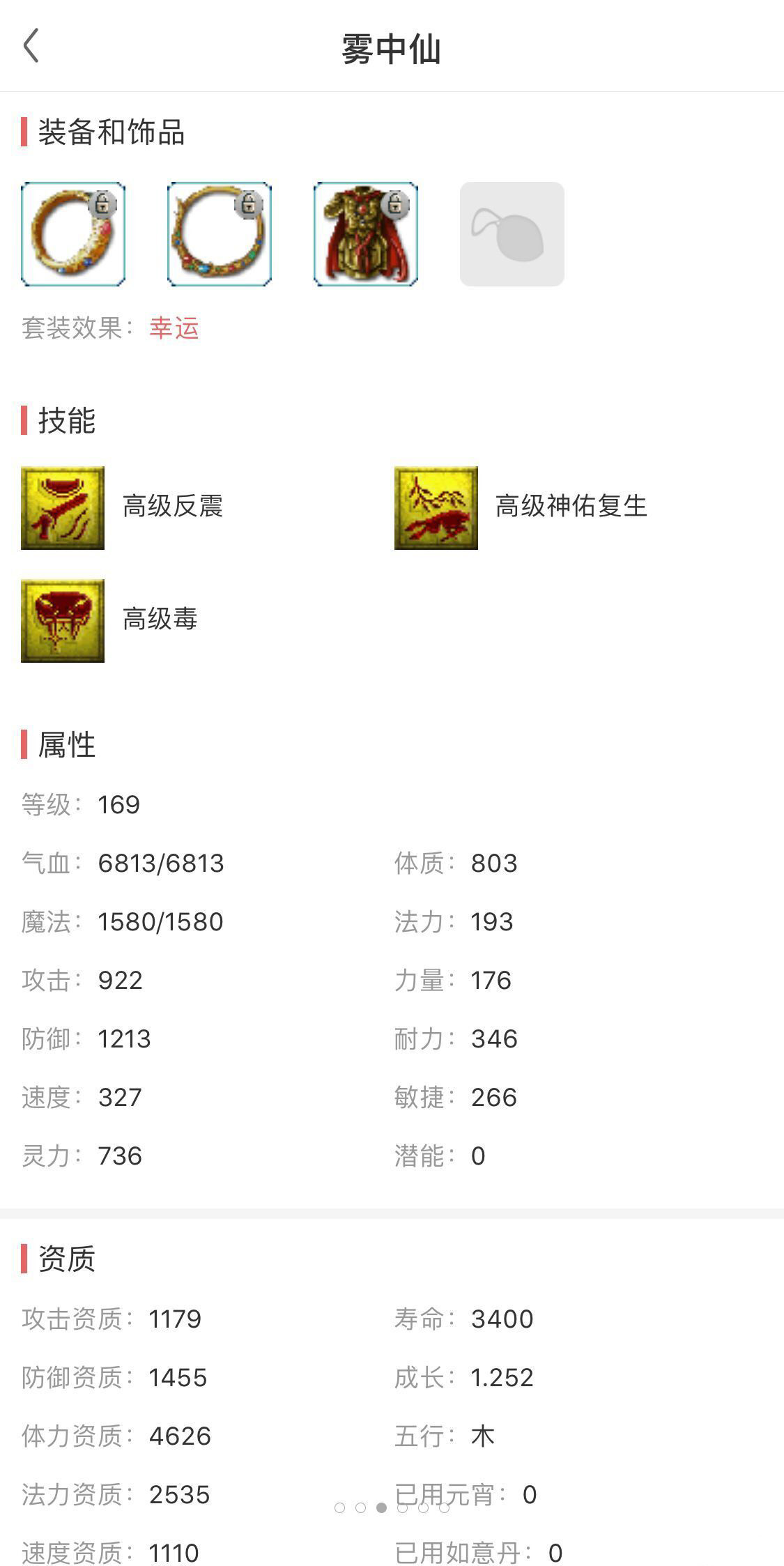The image size is (784, 1566).
Task: Open the jeweled collar equipment item
Action: [220, 234]
